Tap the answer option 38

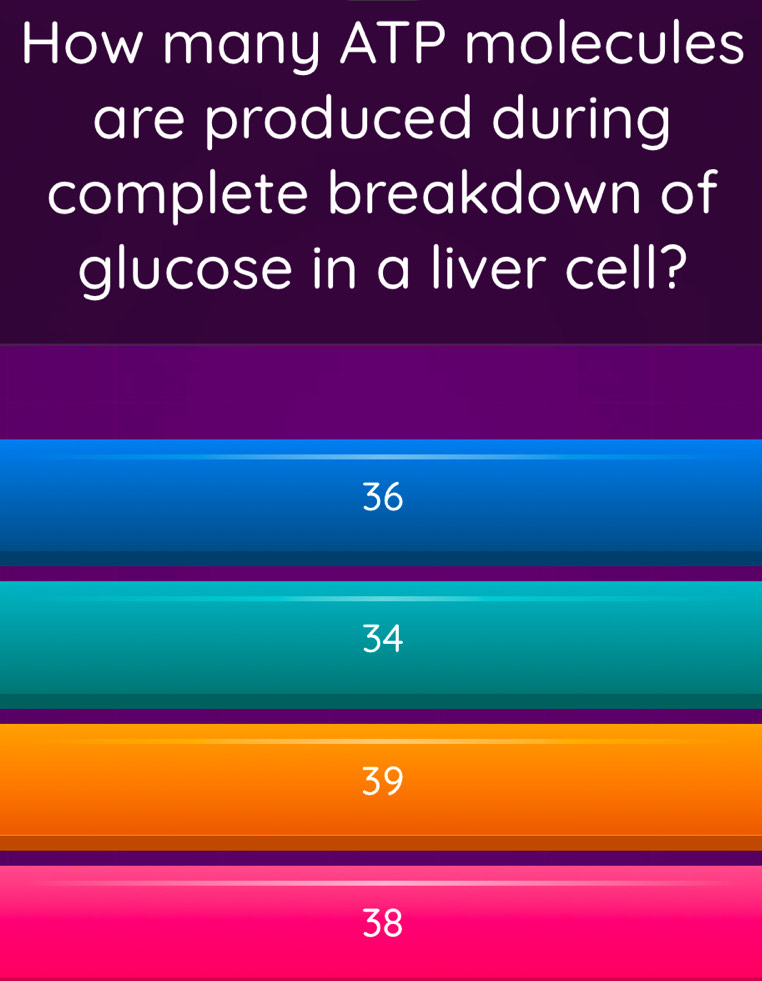click(381, 923)
